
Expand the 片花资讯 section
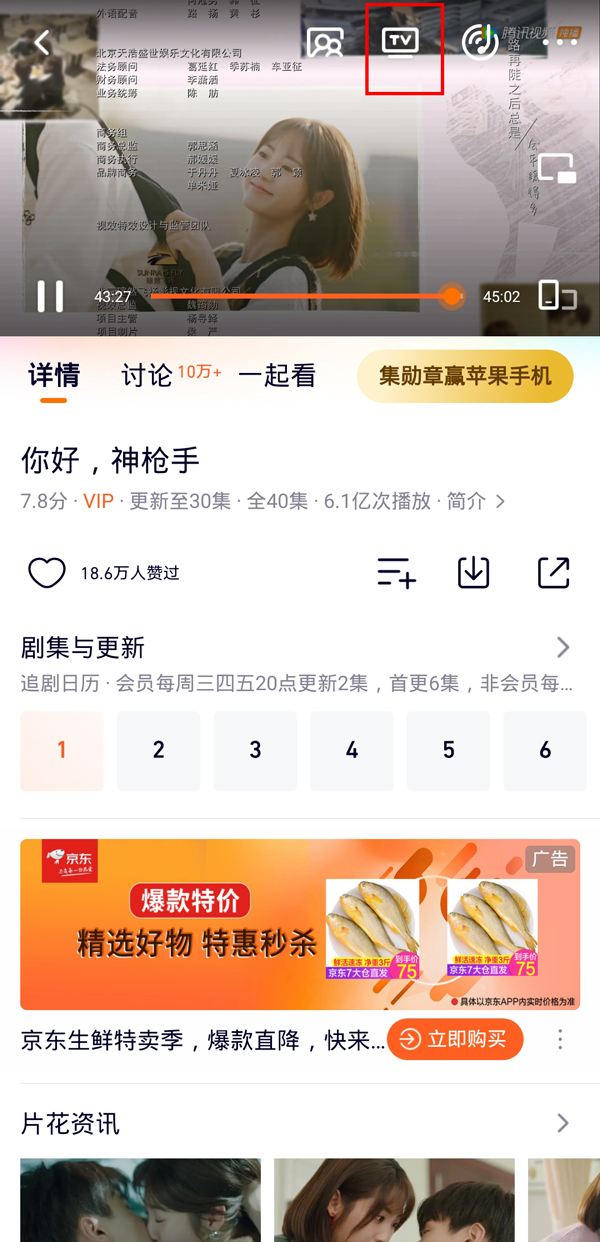(563, 1123)
